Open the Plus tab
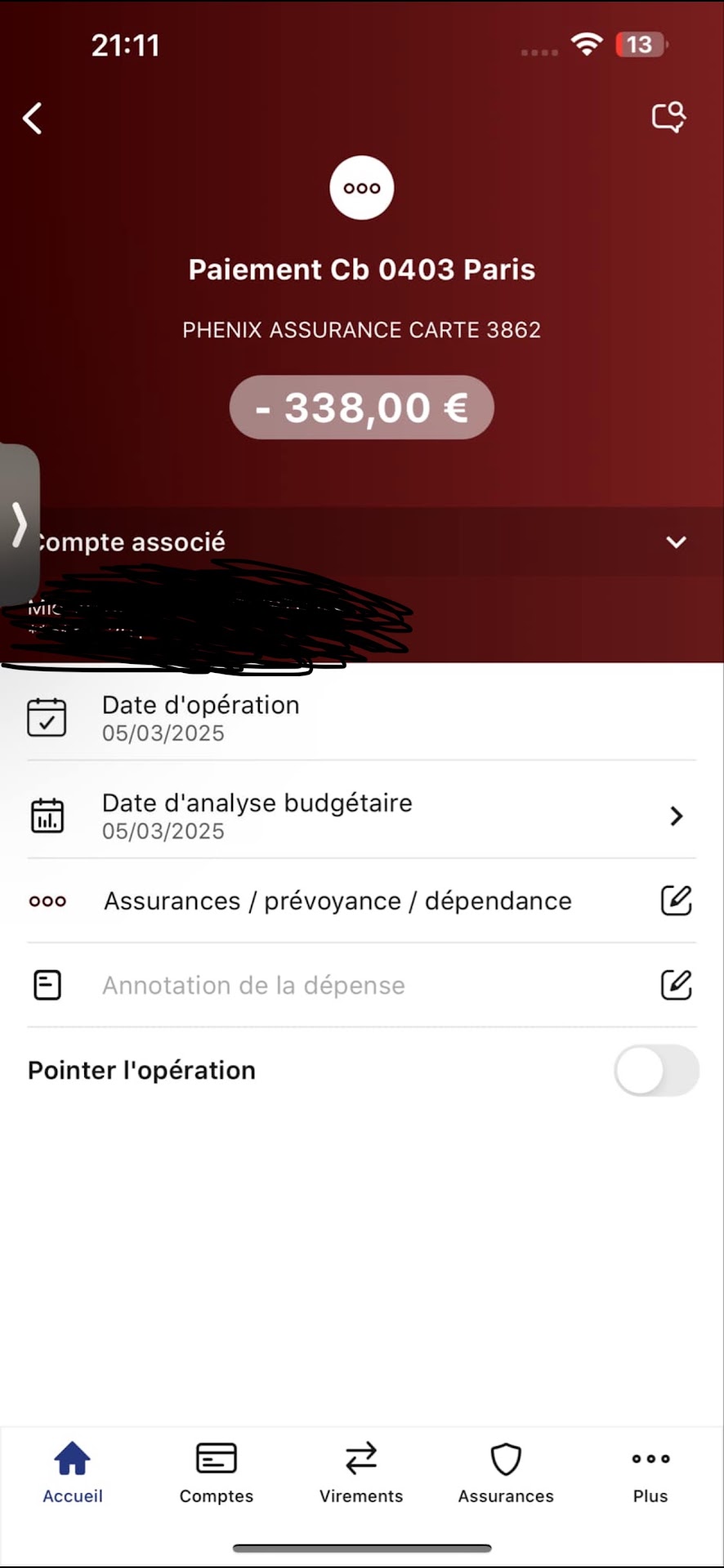Image resolution: width=724 pixels, height=1568 pixels. coord(650,1472)
